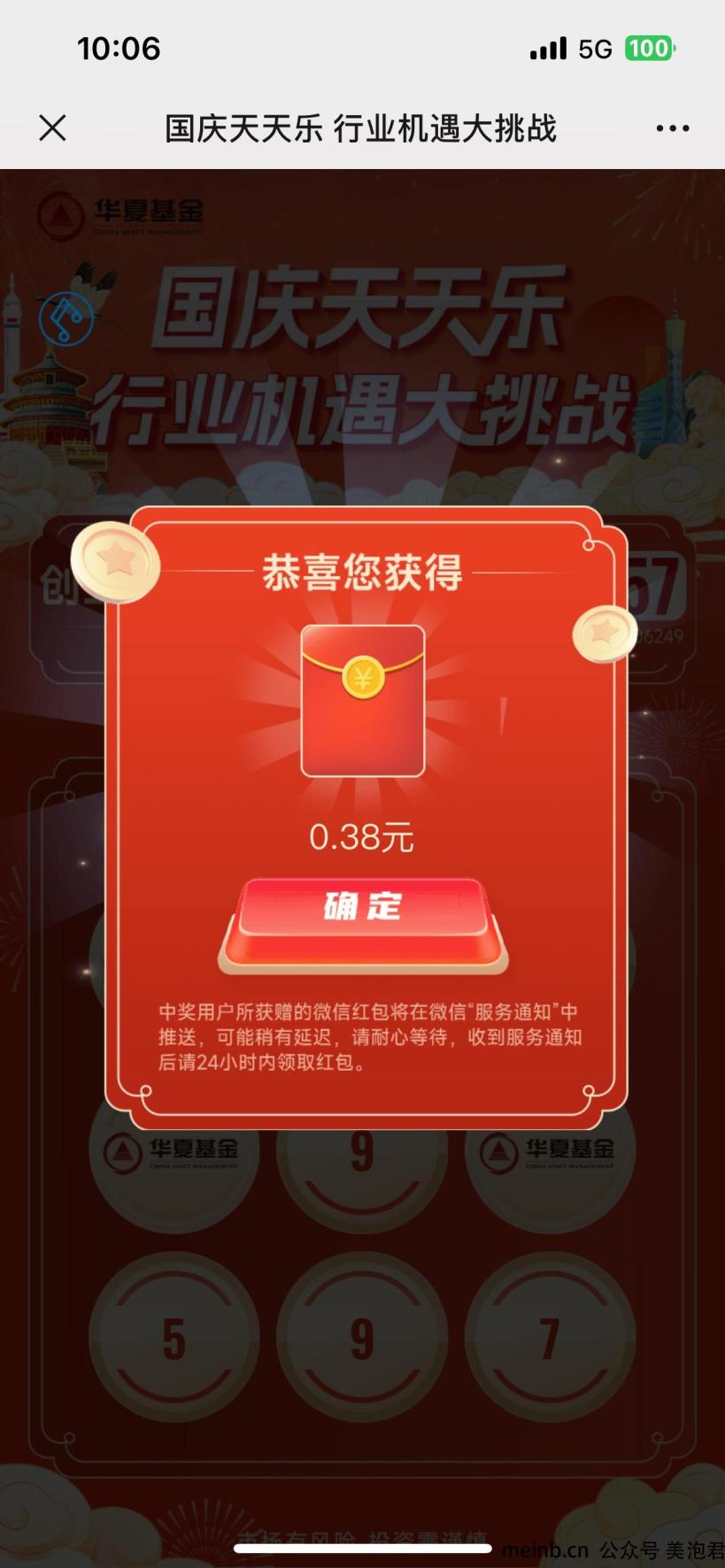This screenshot has width=725, height=1568.
Task: Tap the 确定 button to confirm
Action: [363, 924]
